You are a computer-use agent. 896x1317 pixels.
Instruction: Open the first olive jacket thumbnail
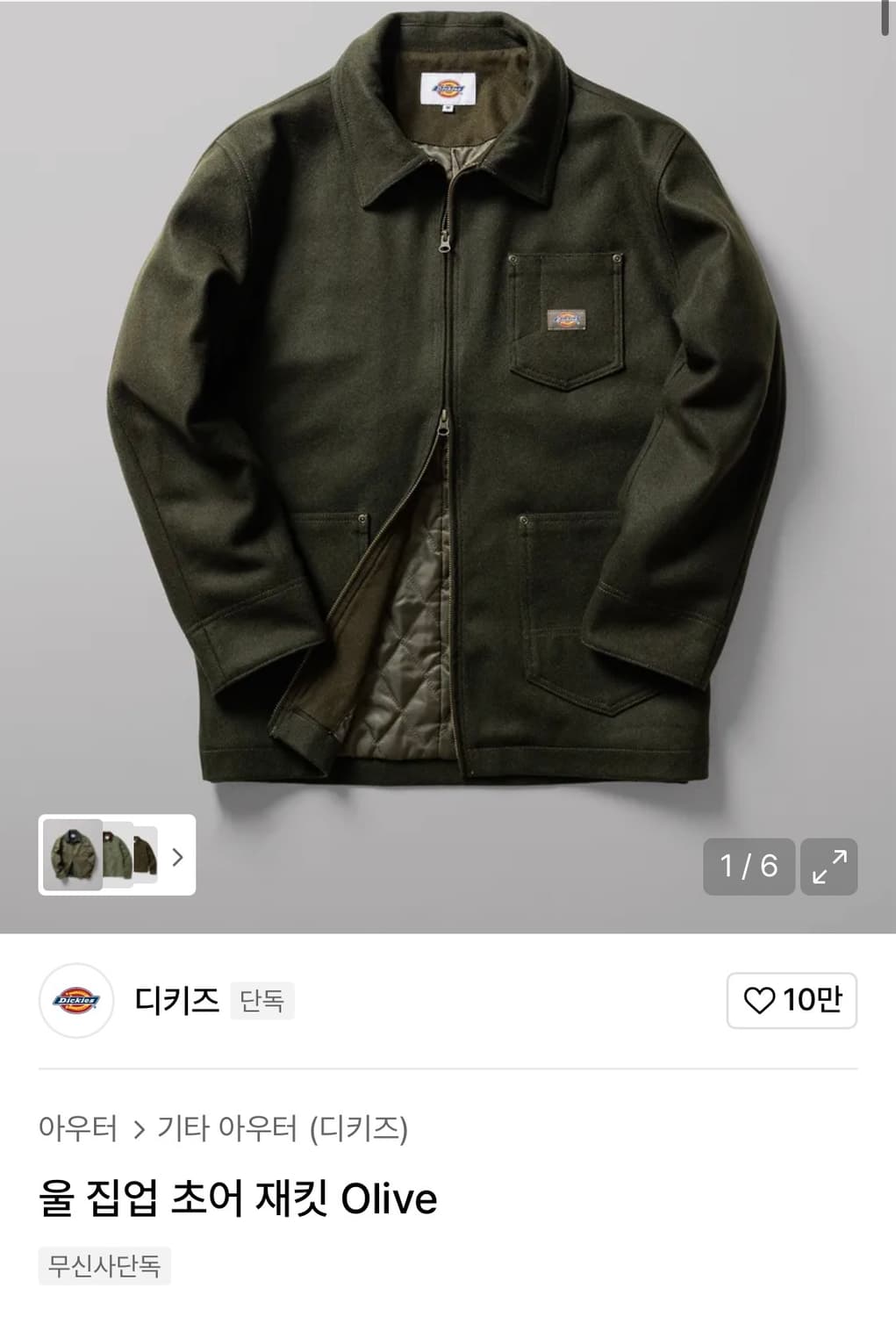[x=73, y=853]
